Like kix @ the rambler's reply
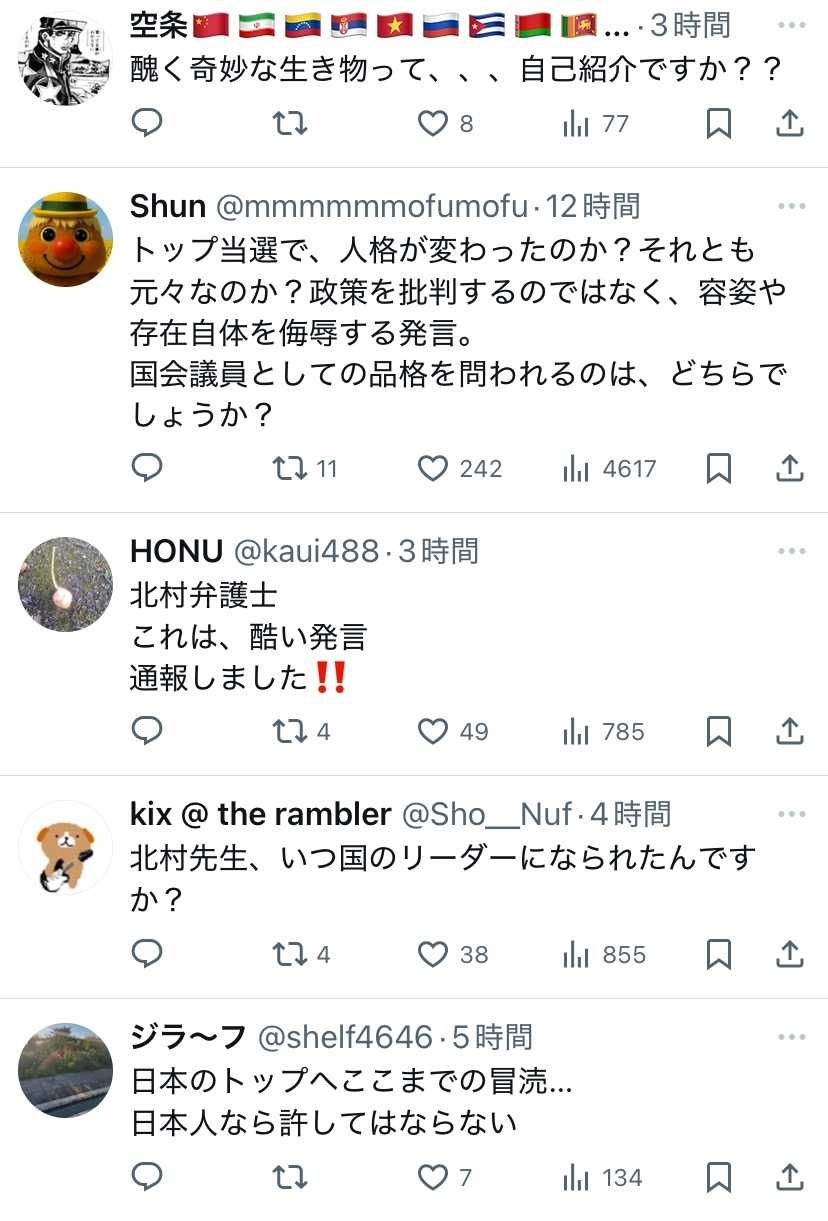The width and height of the screenshot is (828, 1221). pos(432,954)
